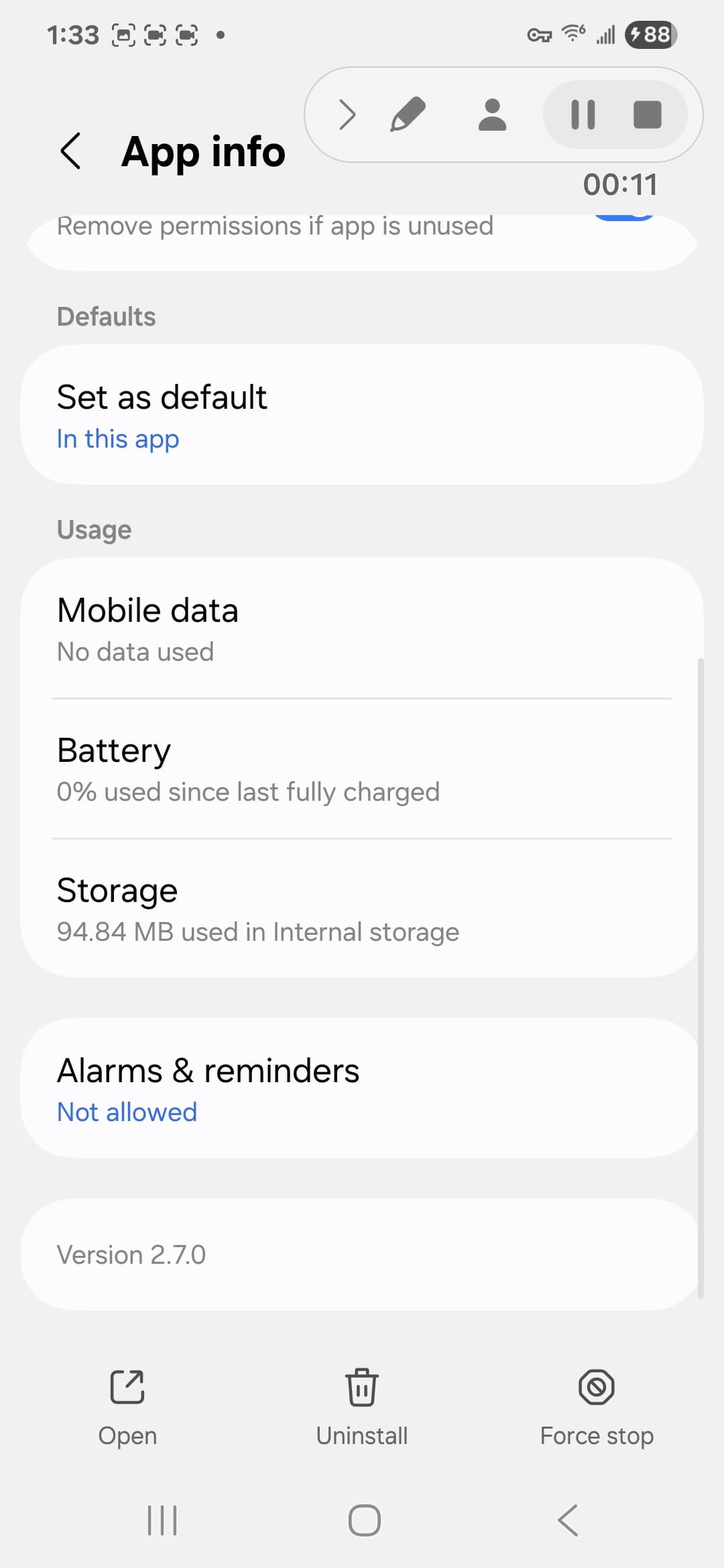
Task: Stop the screen recording
Action: coord(648,115)
